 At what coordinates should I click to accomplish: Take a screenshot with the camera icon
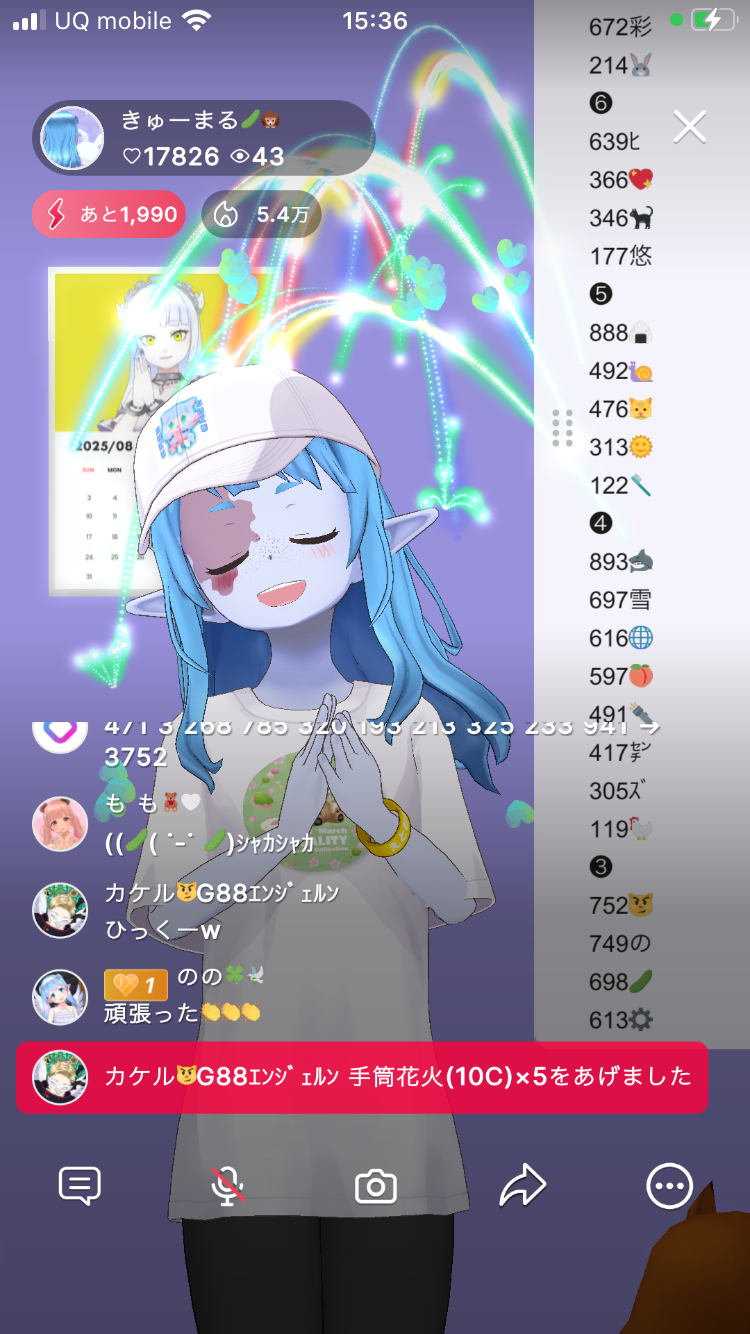tap(376, 1187)
